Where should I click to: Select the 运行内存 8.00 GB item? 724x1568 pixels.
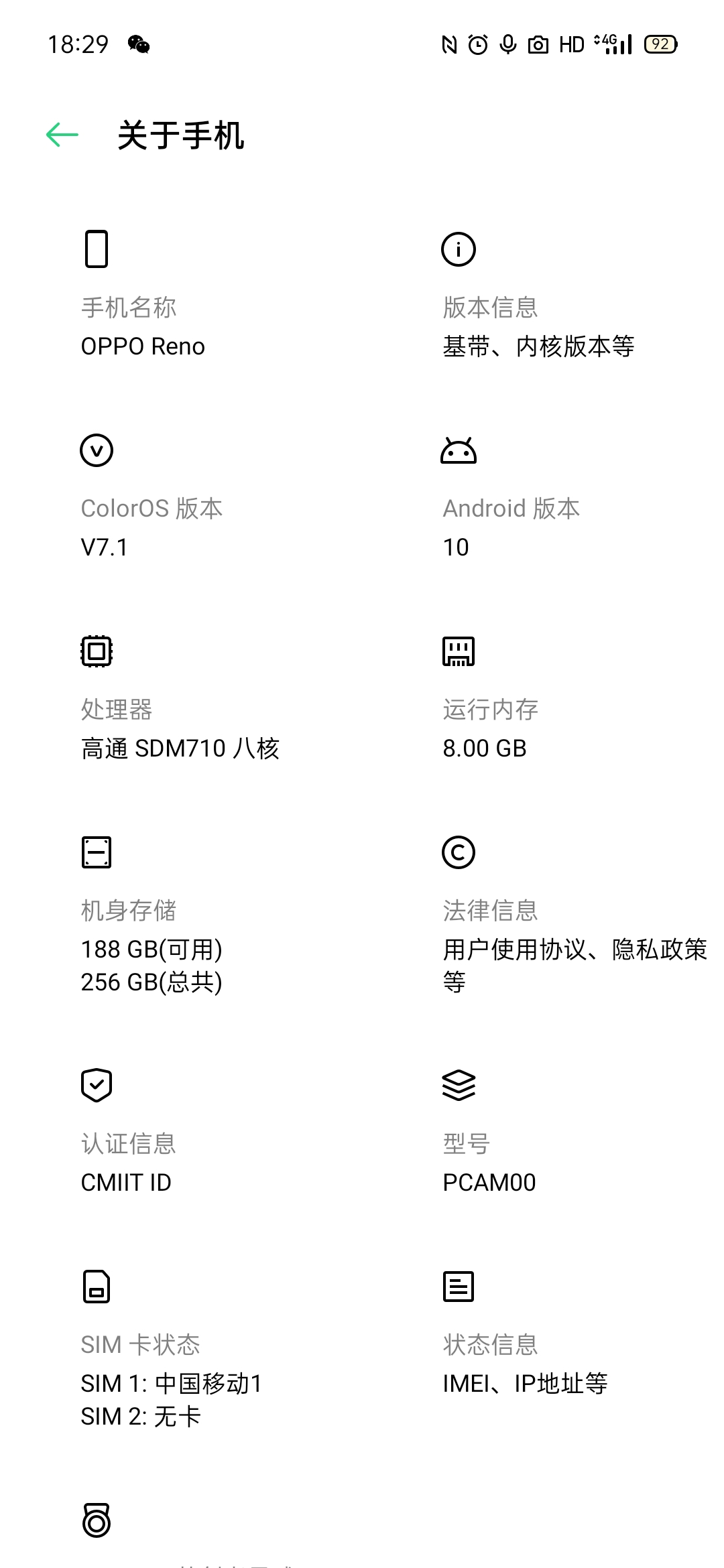point(491,729)
